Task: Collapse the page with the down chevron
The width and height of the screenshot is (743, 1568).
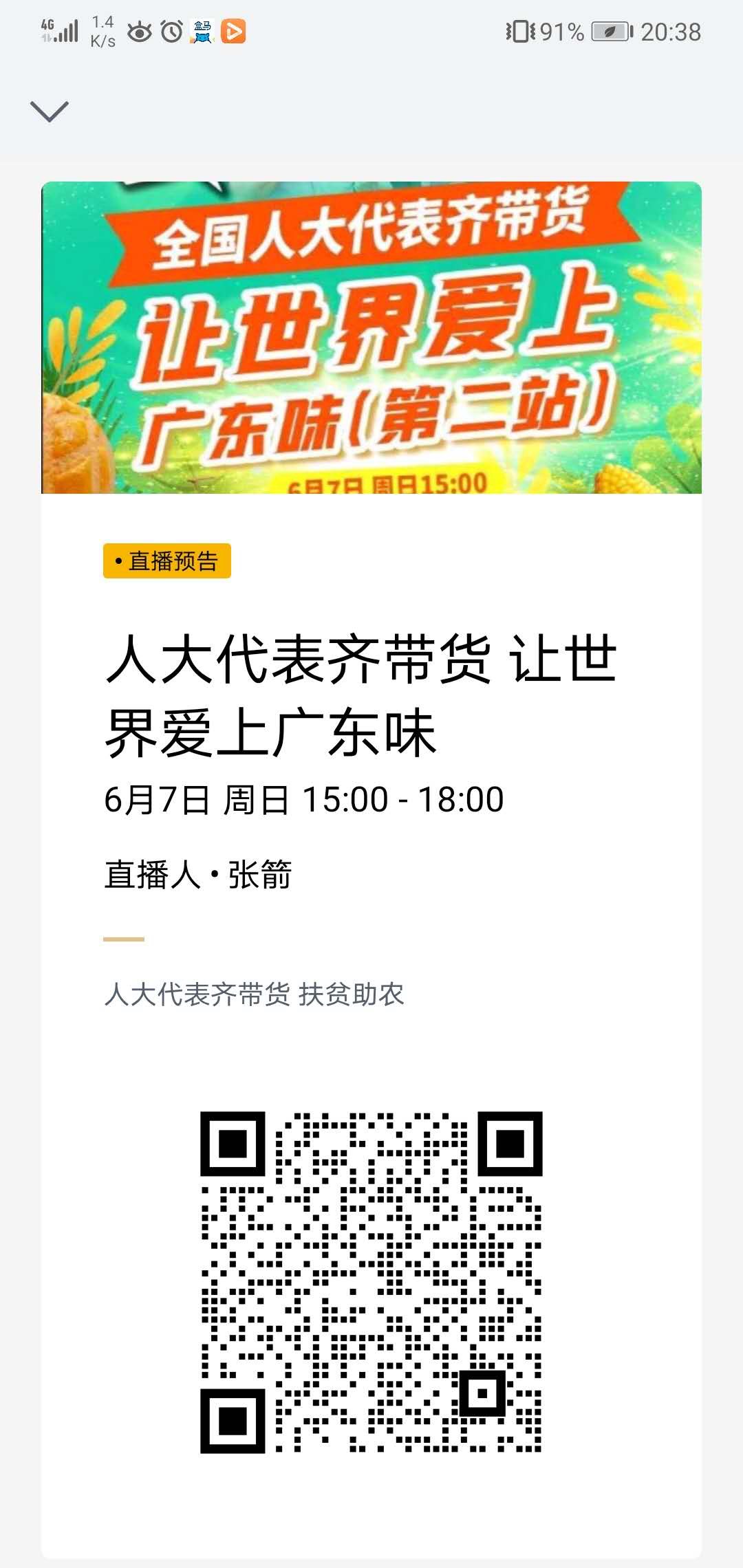Action: 50,111
